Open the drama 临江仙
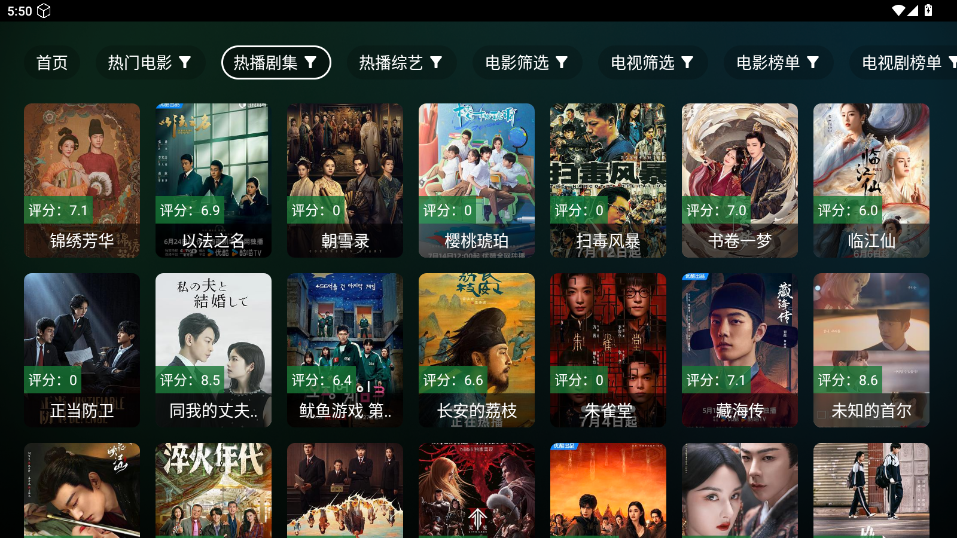Viewport: 957px width, 538px height. (871, 180)
